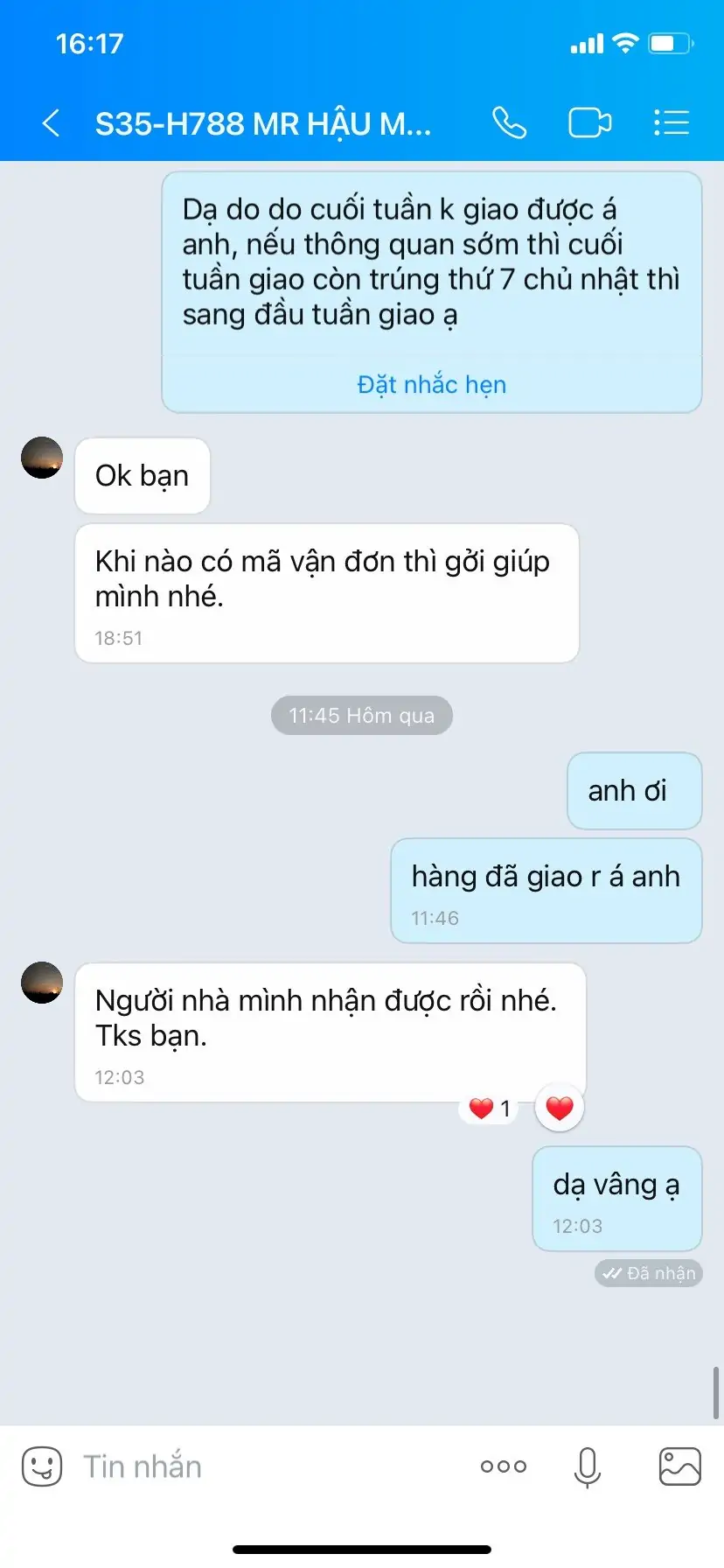The width and height of the screenshot is (724, 1568).
Task: Record a voice message with the microphone icon
Action: [x=586, y=1466]
